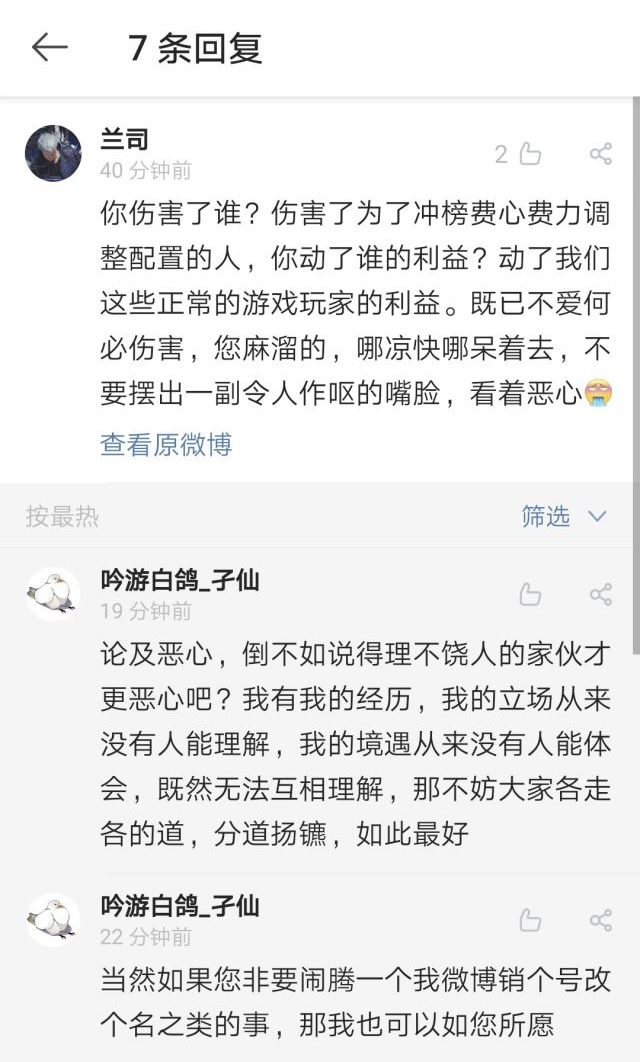The height and width of the screenshot is (1062, 640).
Task: Go back from the 7 replies page
Action: tap(48, 48)
